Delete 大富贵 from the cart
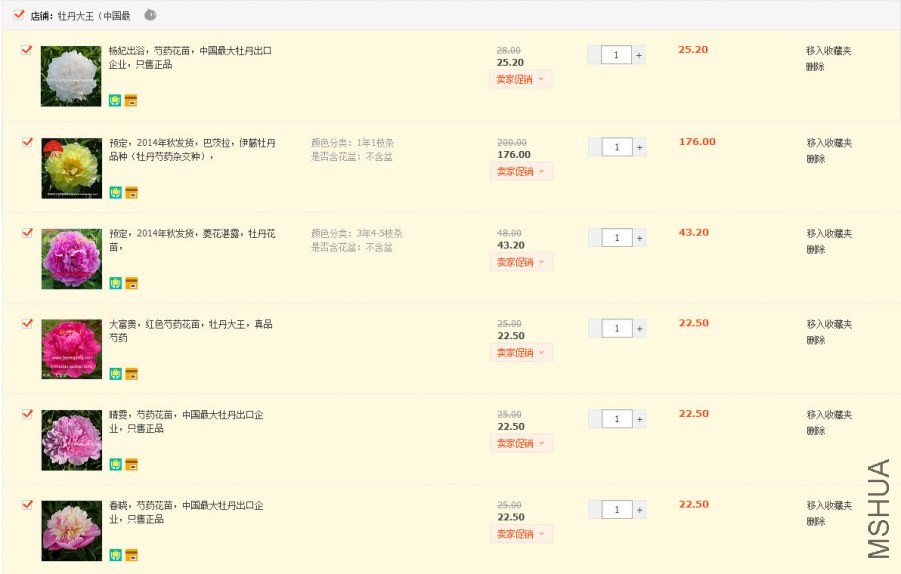Screen dimensions: 901x574 (x=816, y=340)
